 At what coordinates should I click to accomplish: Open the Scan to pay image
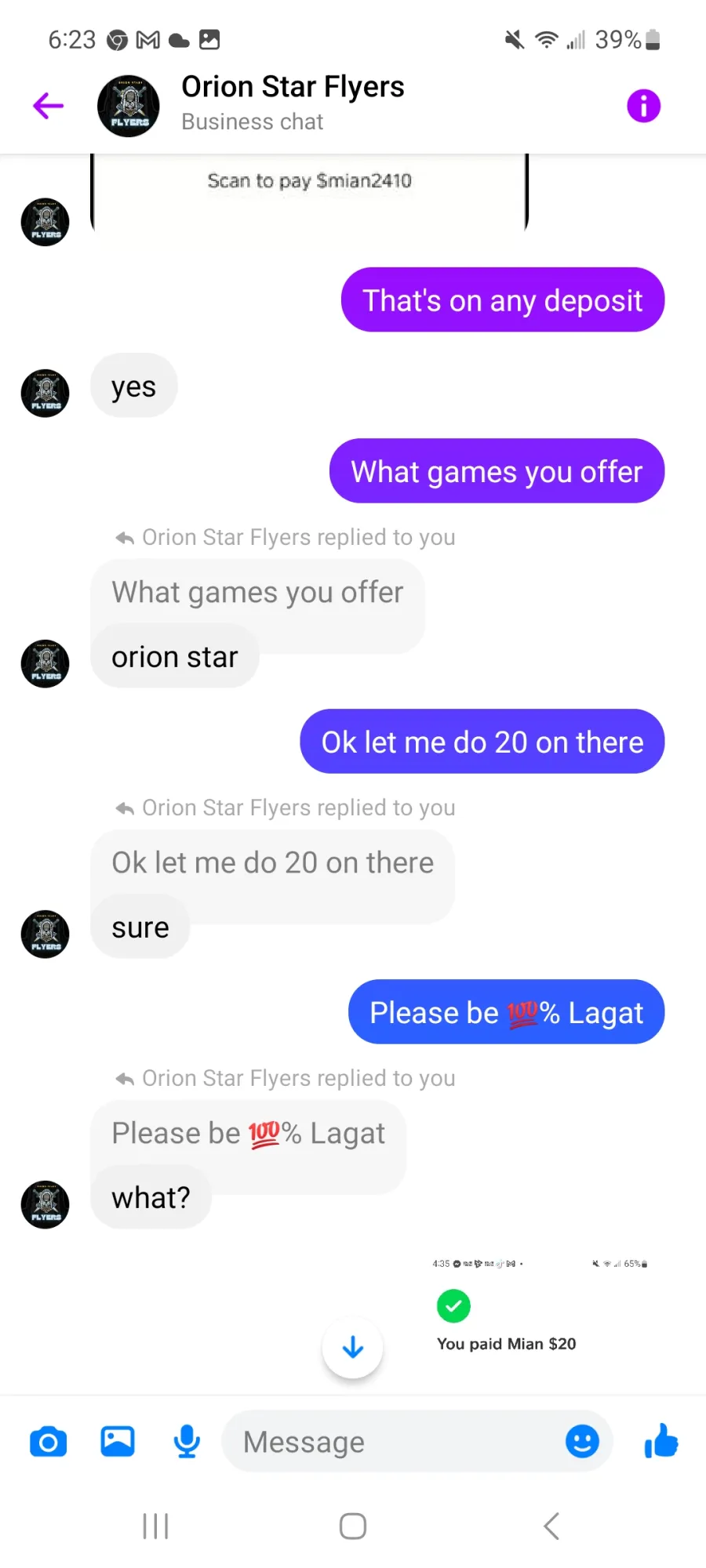(x=310, y=194)
